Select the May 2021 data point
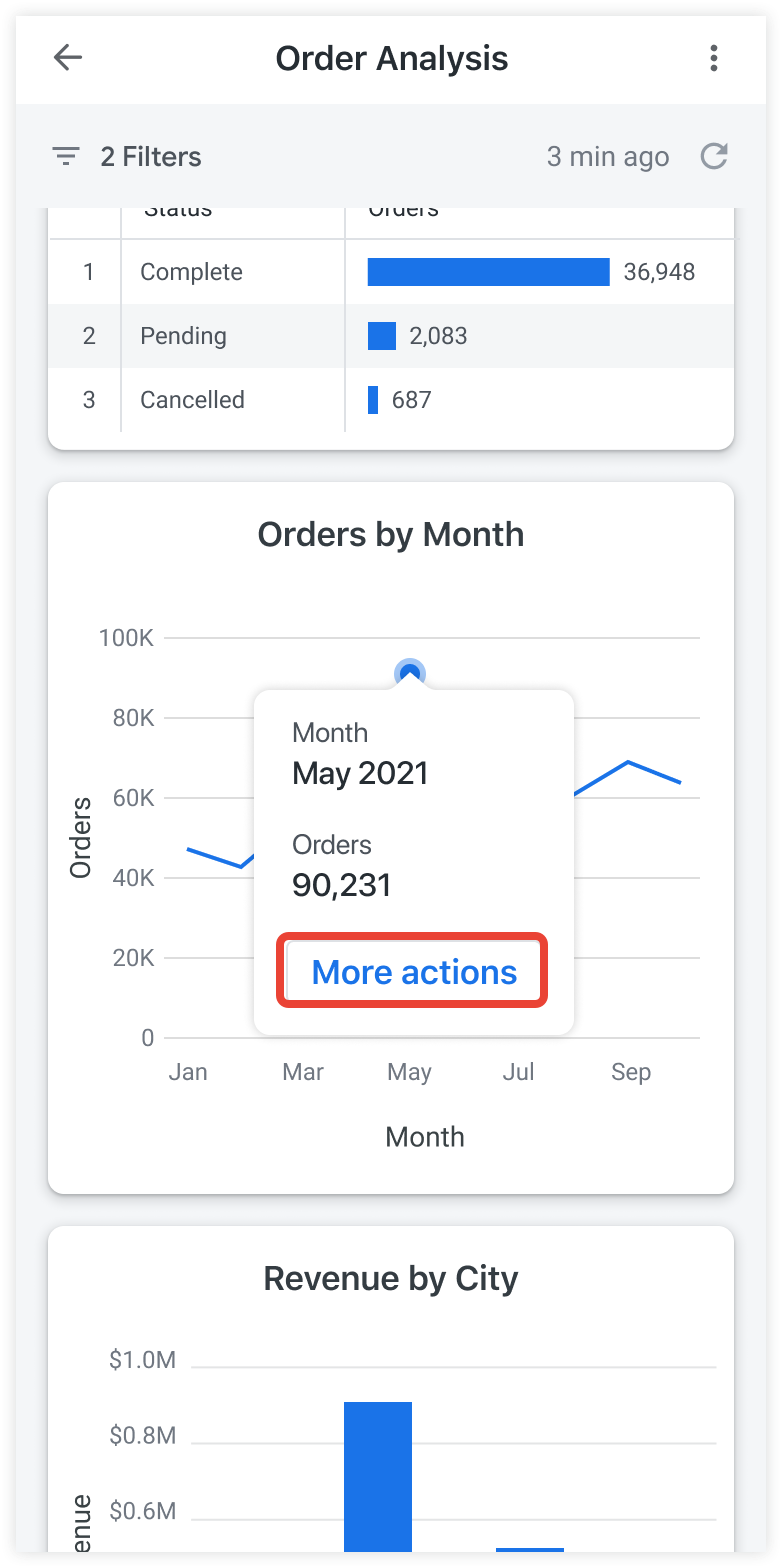The width and height of the screenshot is (782, 1568). point(410,673)
